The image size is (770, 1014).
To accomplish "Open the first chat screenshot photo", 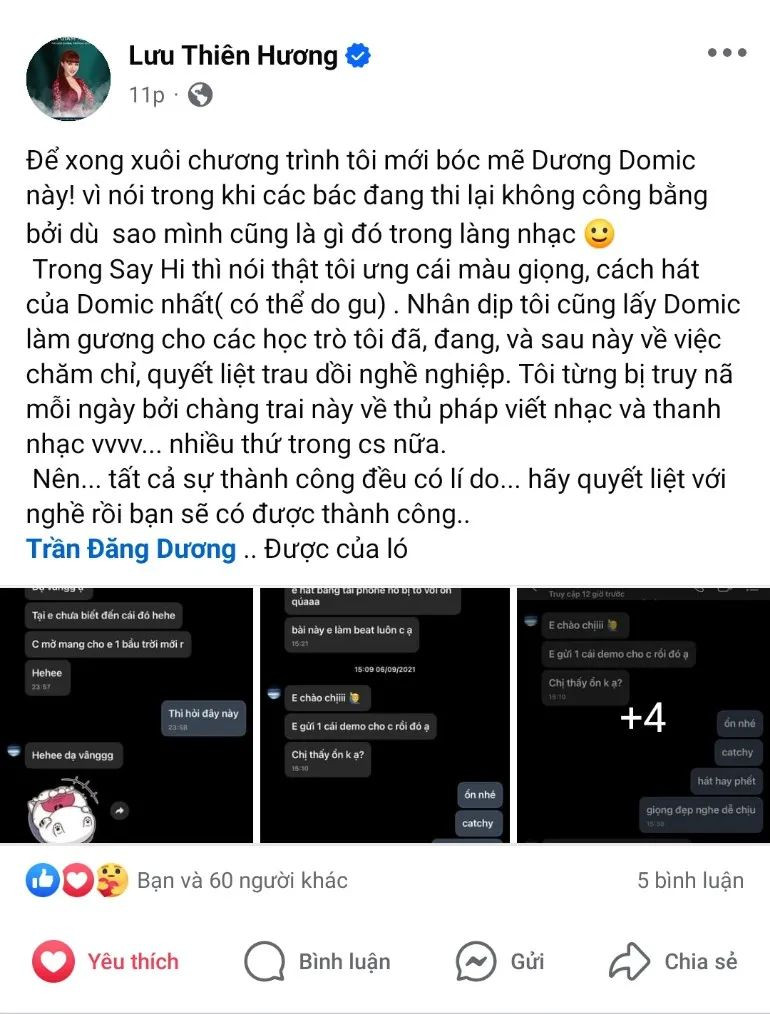I will 126,715.
